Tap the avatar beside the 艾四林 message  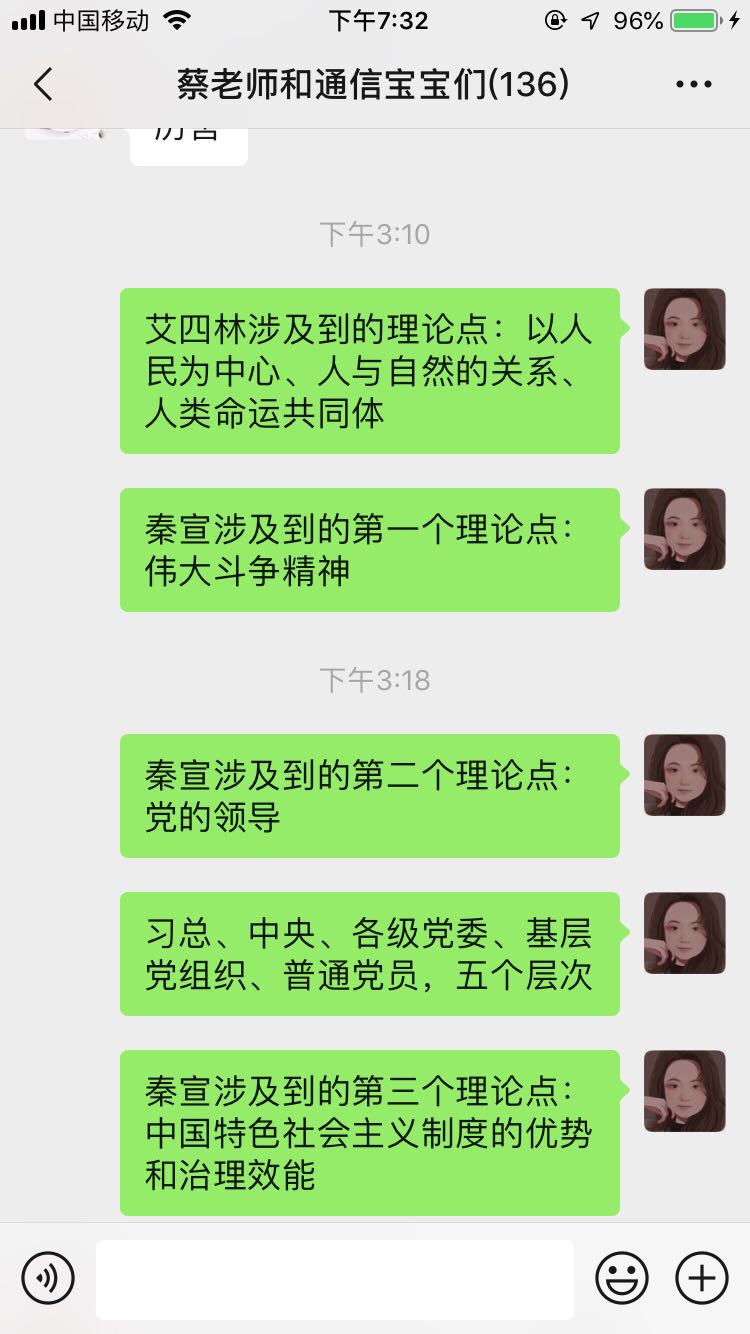pos(684,329)
